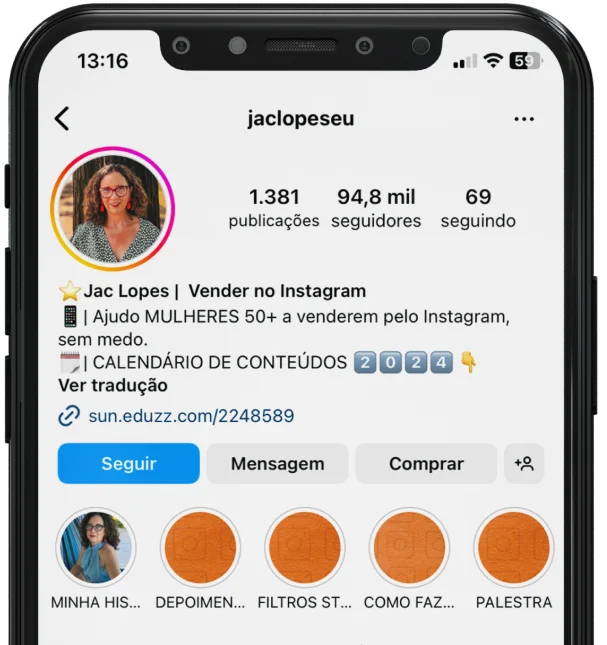This screenshot has height=645, width=607.
Task: Open the 69 seguindo list
Action: coord(478,208)
